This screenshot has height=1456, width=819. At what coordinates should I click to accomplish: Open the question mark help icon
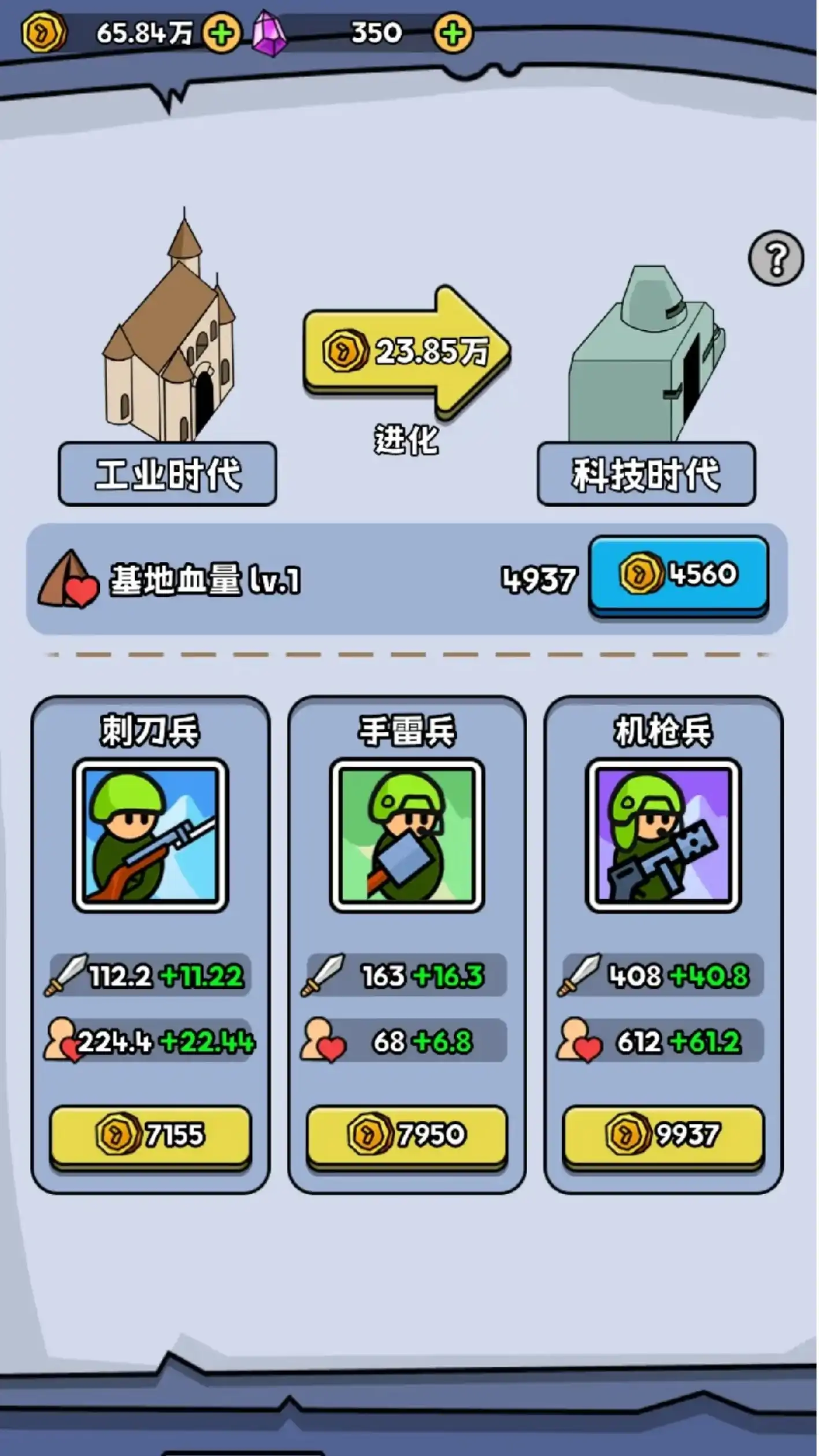[x=776, y=258]
